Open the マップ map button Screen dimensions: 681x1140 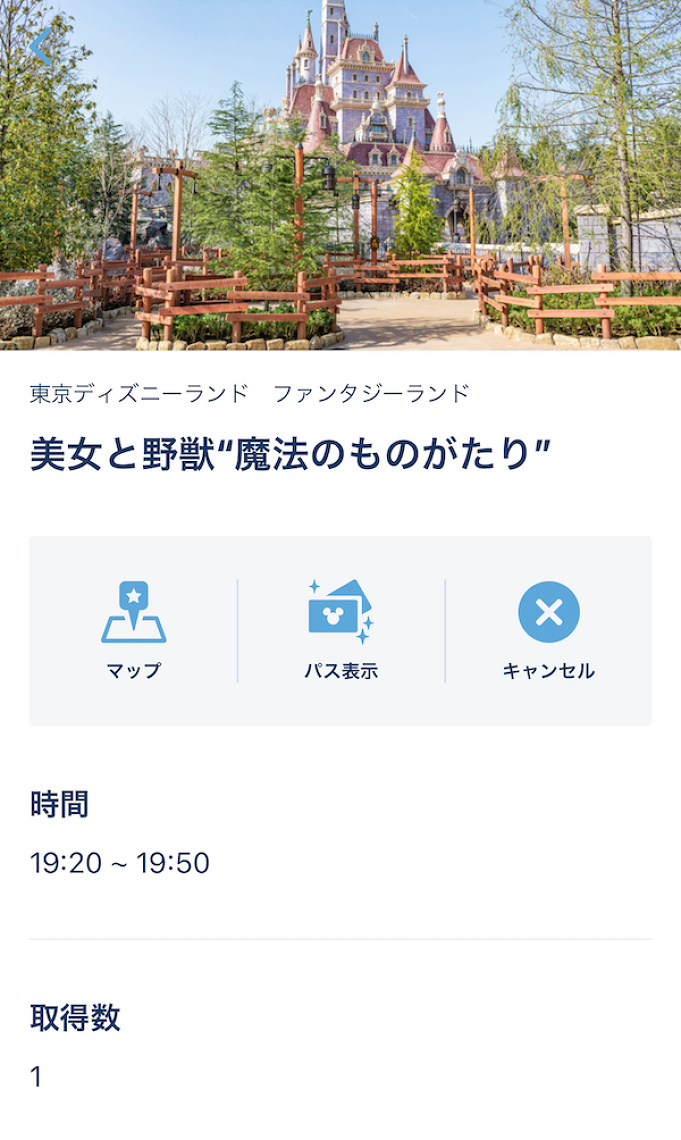click(134, 630)
